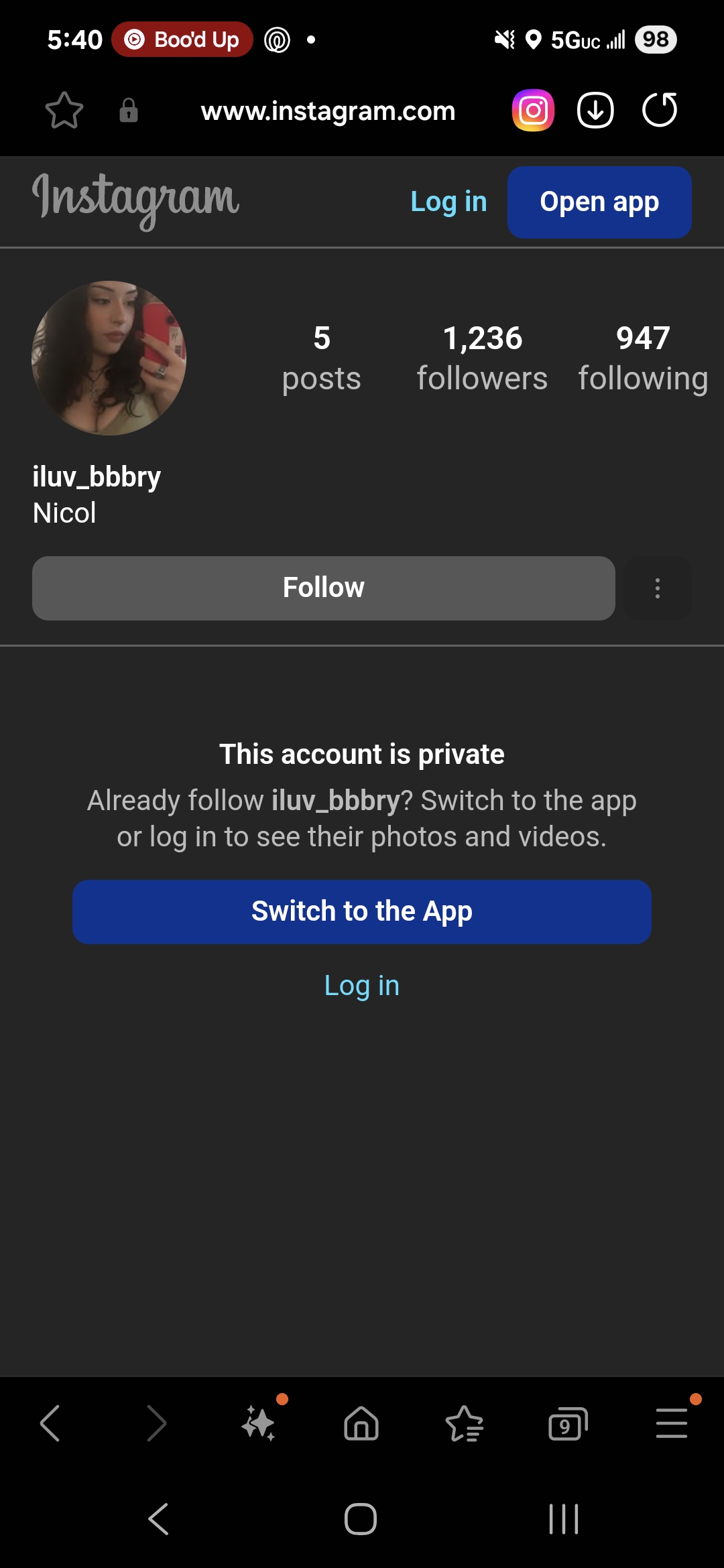Tap Log in below Switch to the App

pyautogui.click(x=362, y=986)
